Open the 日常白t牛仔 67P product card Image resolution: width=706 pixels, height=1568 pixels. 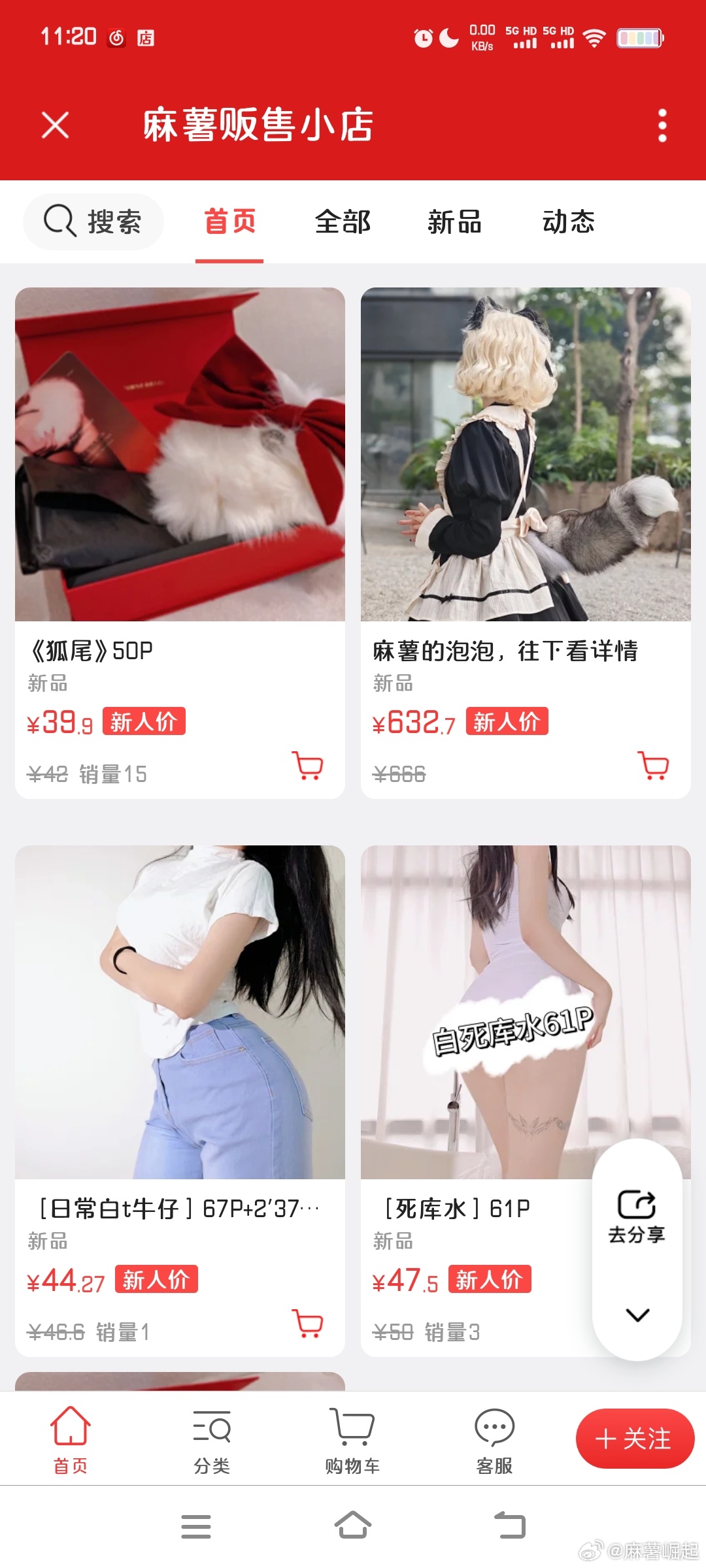point(180,1013)
